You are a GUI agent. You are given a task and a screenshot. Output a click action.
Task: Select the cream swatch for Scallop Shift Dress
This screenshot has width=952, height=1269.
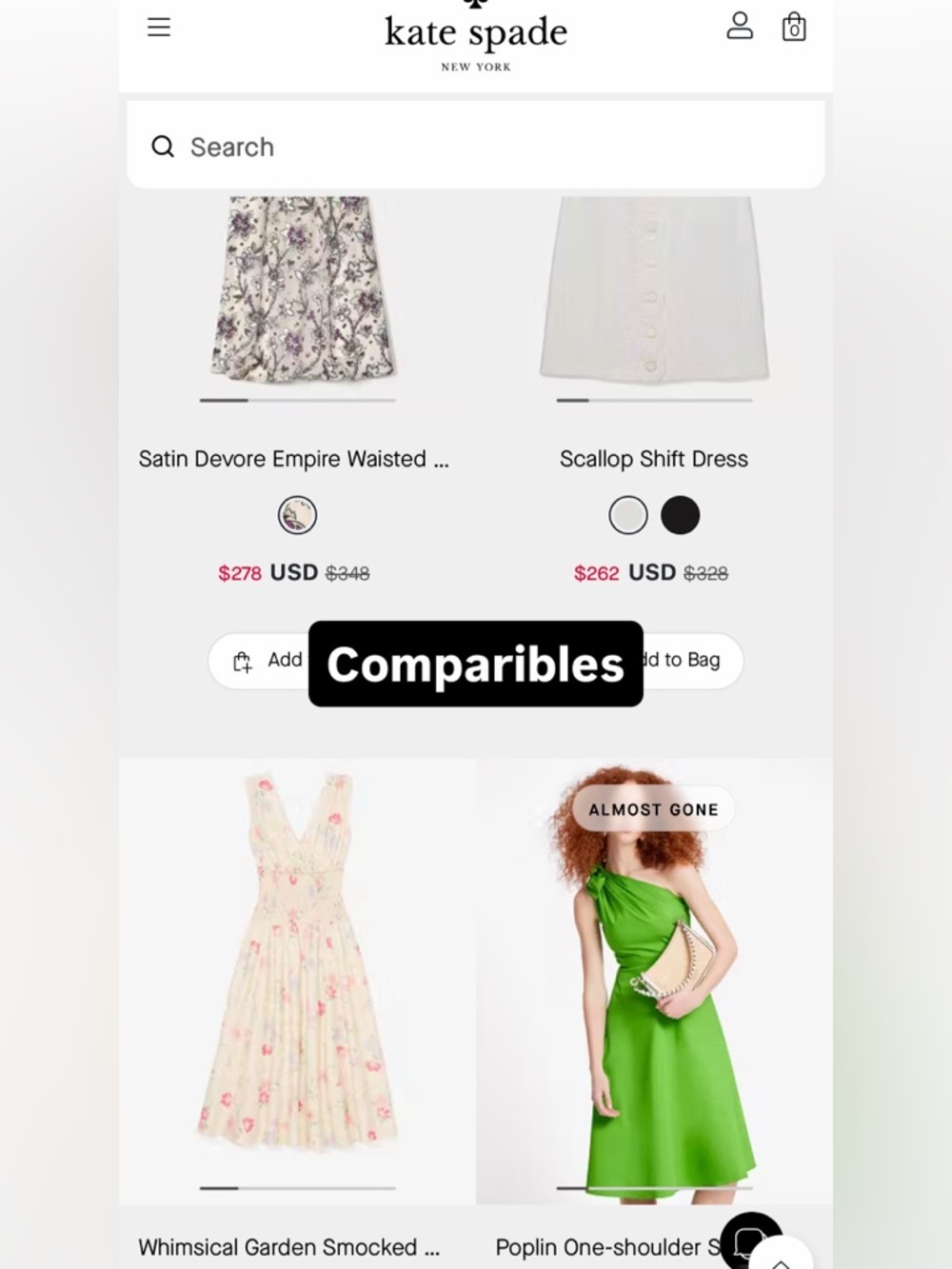pos(628,516)
